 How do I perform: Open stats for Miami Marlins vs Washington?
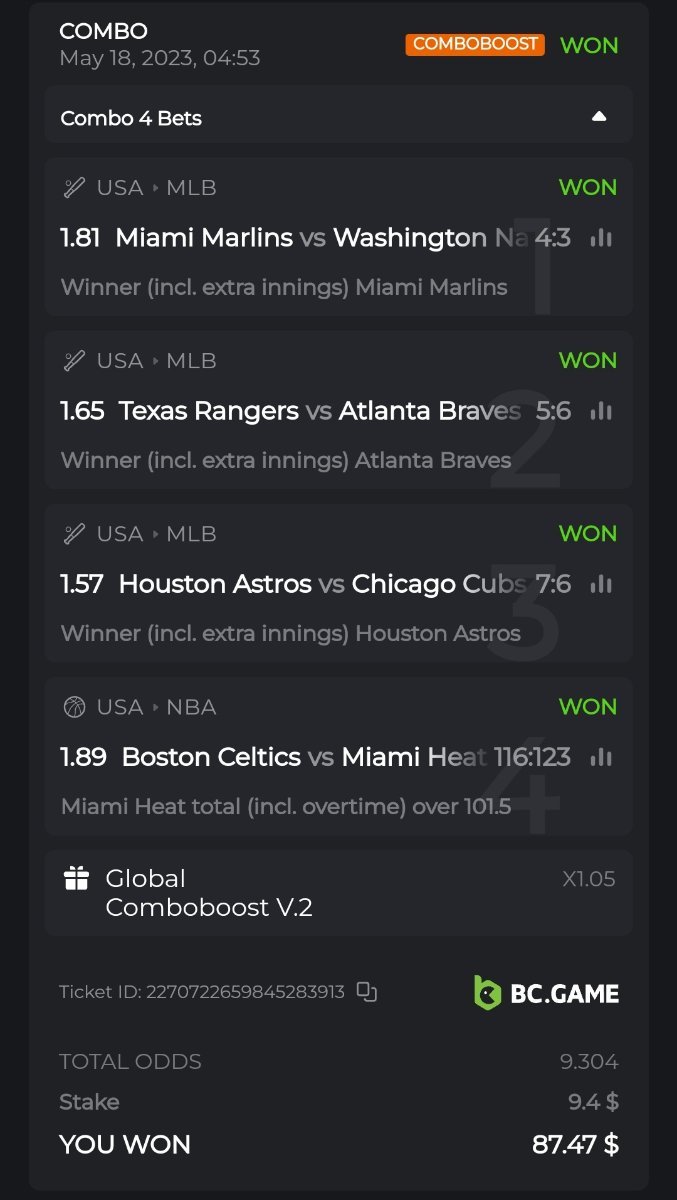601,238
